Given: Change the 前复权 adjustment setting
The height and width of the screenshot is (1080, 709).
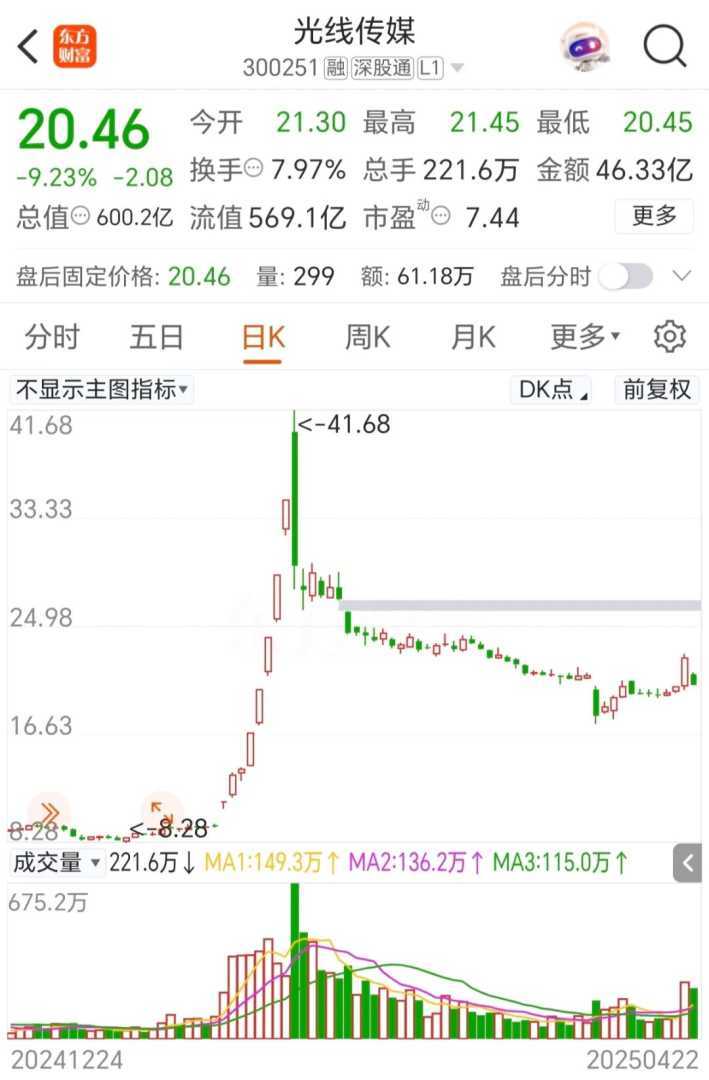Looking at the screenshot, I should click(657, 390).
